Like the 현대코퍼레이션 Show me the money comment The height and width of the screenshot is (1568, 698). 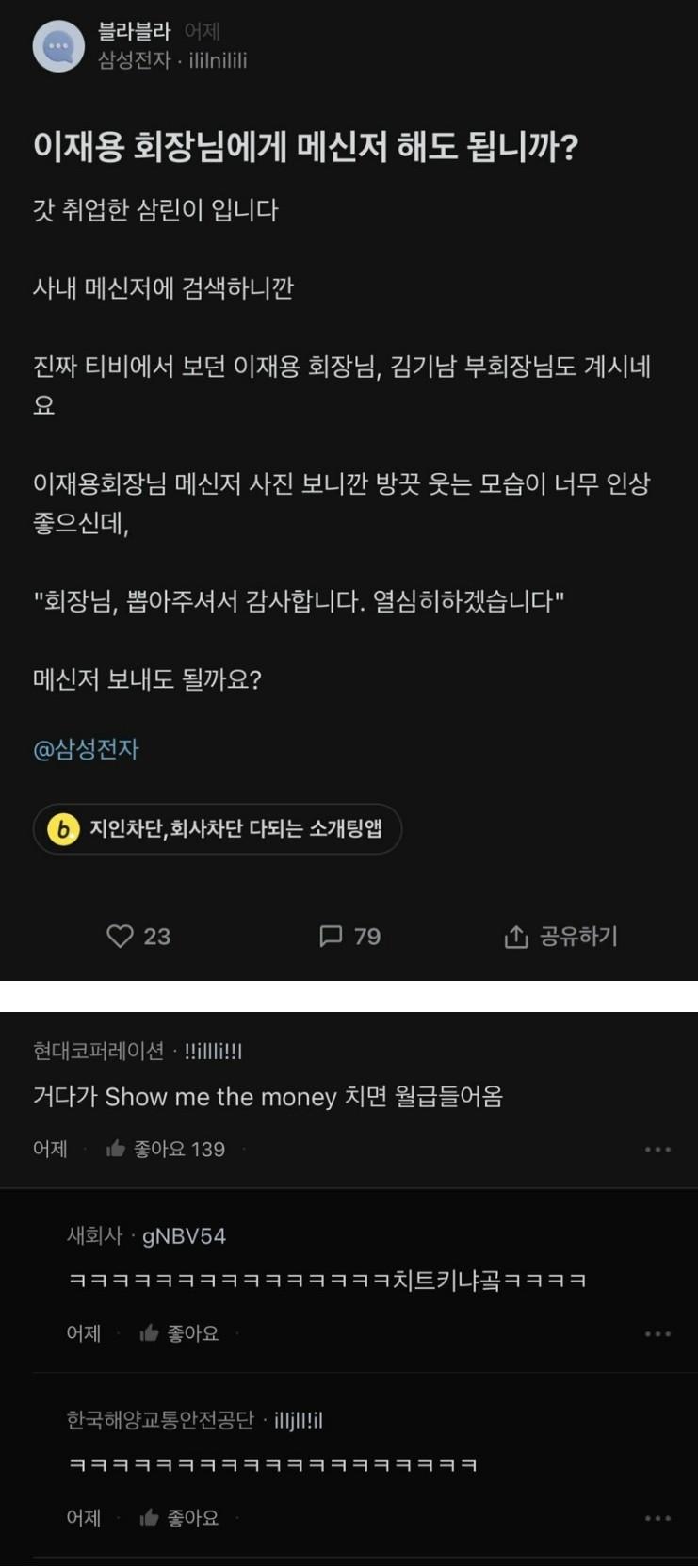(166, 1149)
